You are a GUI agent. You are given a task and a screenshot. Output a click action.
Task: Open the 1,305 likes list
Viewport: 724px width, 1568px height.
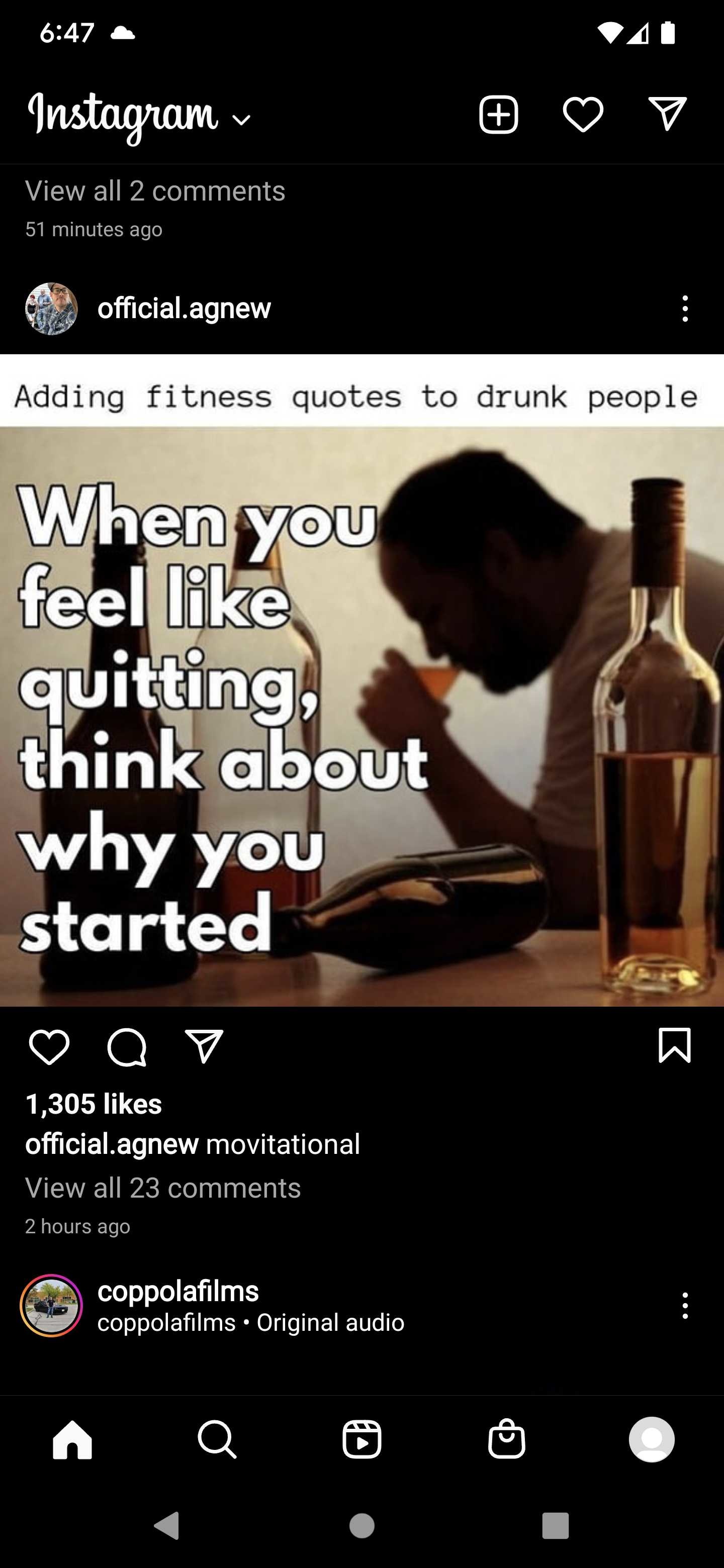coord(94,1104)
